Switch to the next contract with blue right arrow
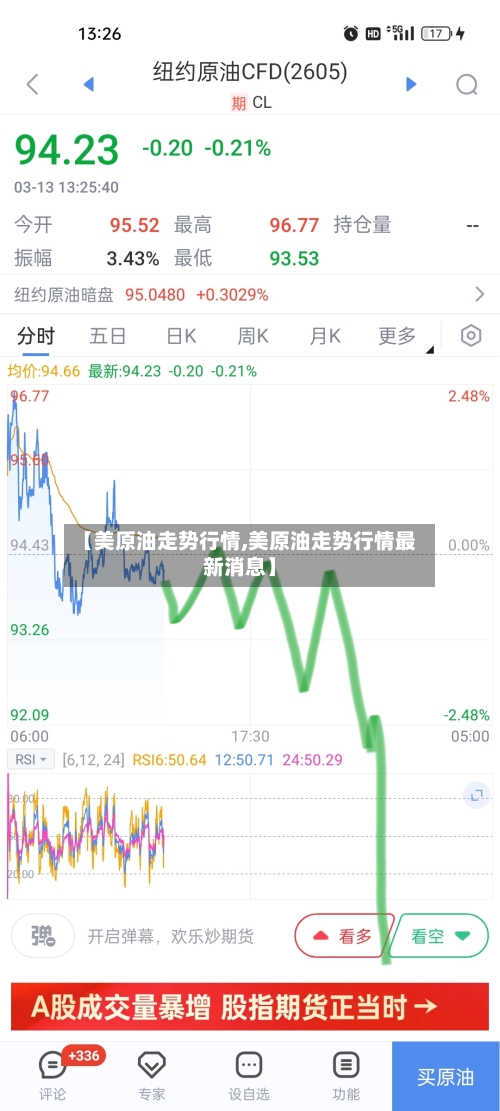This screenshot has height=1111, width=500. pyautogui.click(x=411, y=84)
